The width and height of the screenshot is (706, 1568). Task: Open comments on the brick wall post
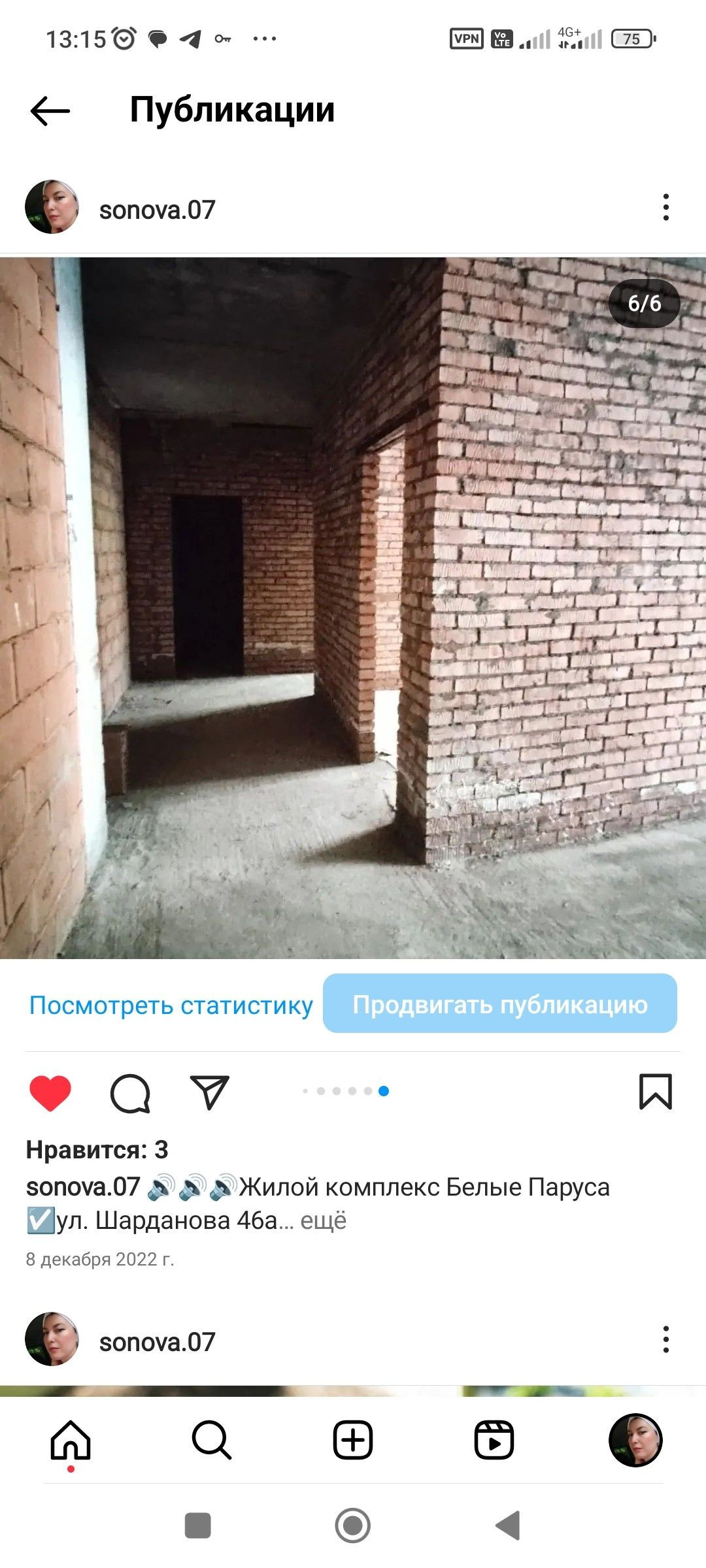click(130, 1092)
